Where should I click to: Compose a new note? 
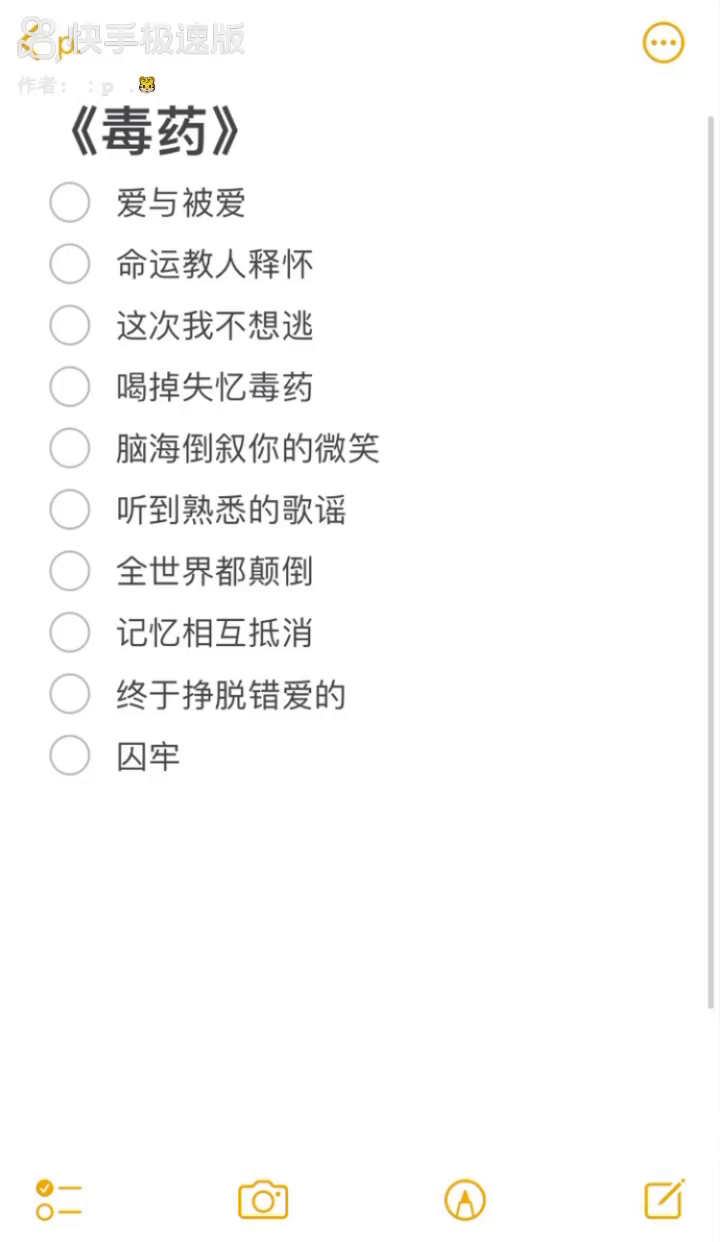click(664, 1199)
